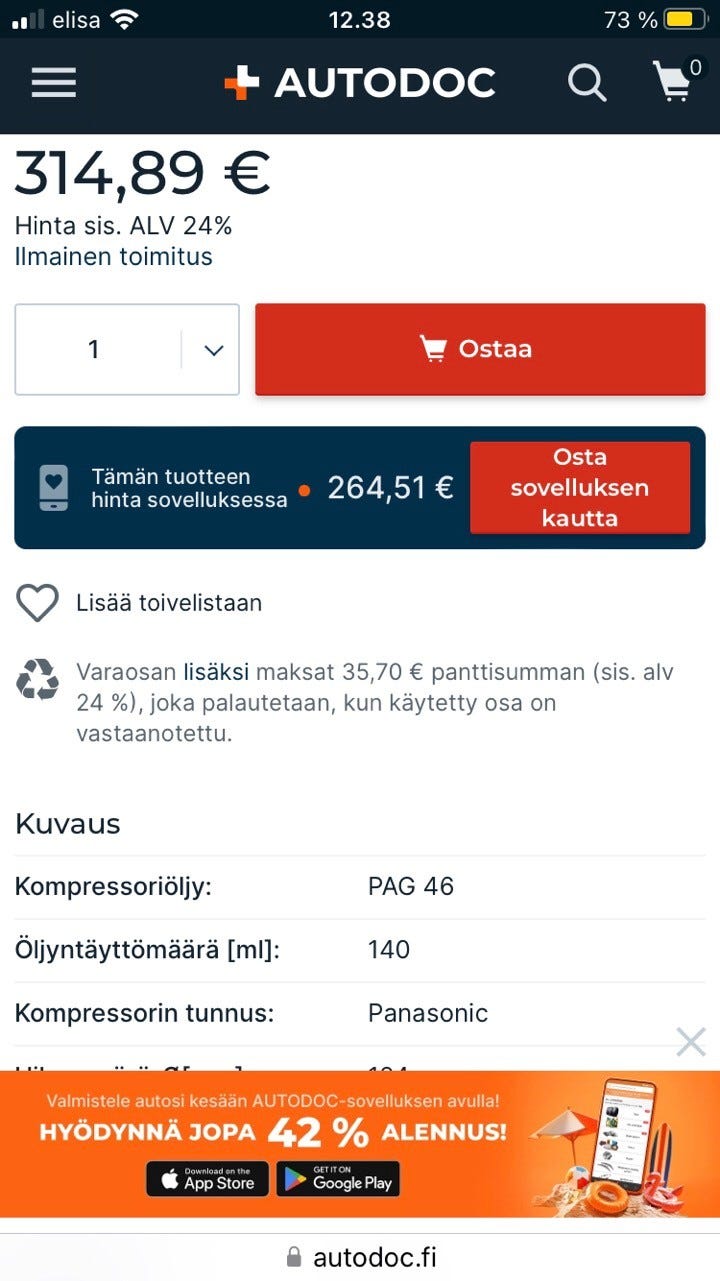Toggle wishlist status for this product
Screen dimensions: 720x1281
(x=37, y=603)
